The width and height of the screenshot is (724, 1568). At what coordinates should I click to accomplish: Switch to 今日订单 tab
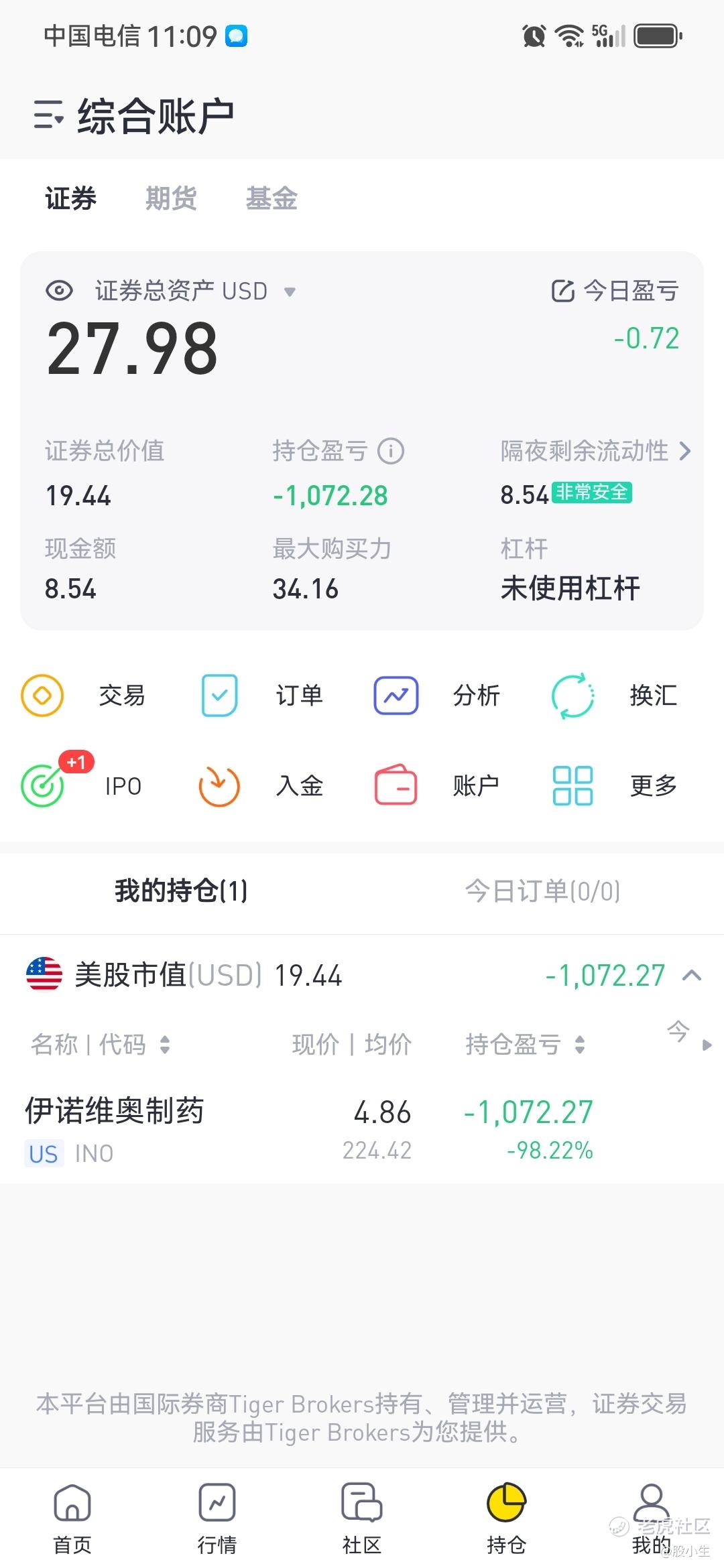[x=542, y=891]
